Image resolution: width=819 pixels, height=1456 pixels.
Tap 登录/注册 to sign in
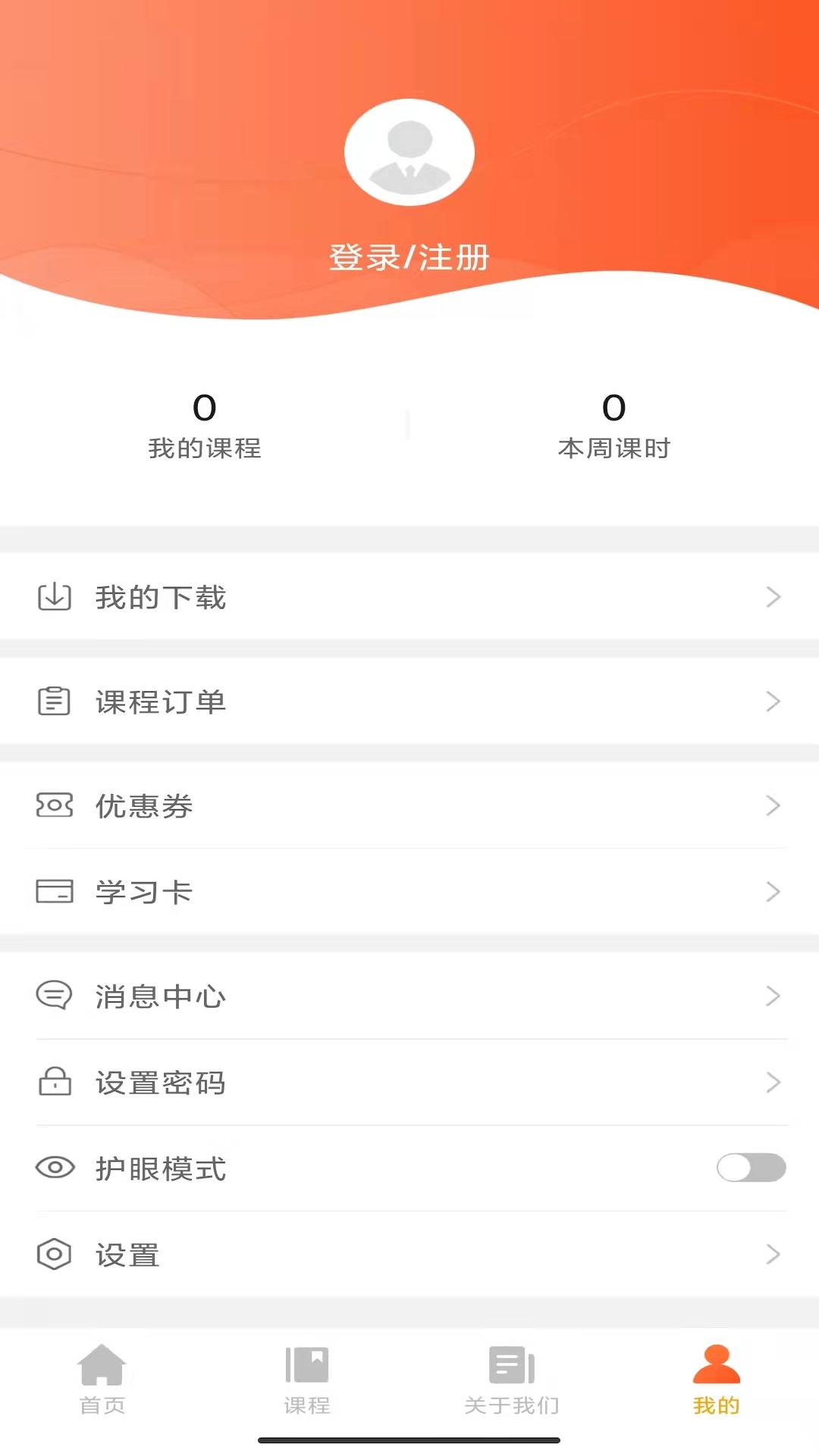point(409,256)
